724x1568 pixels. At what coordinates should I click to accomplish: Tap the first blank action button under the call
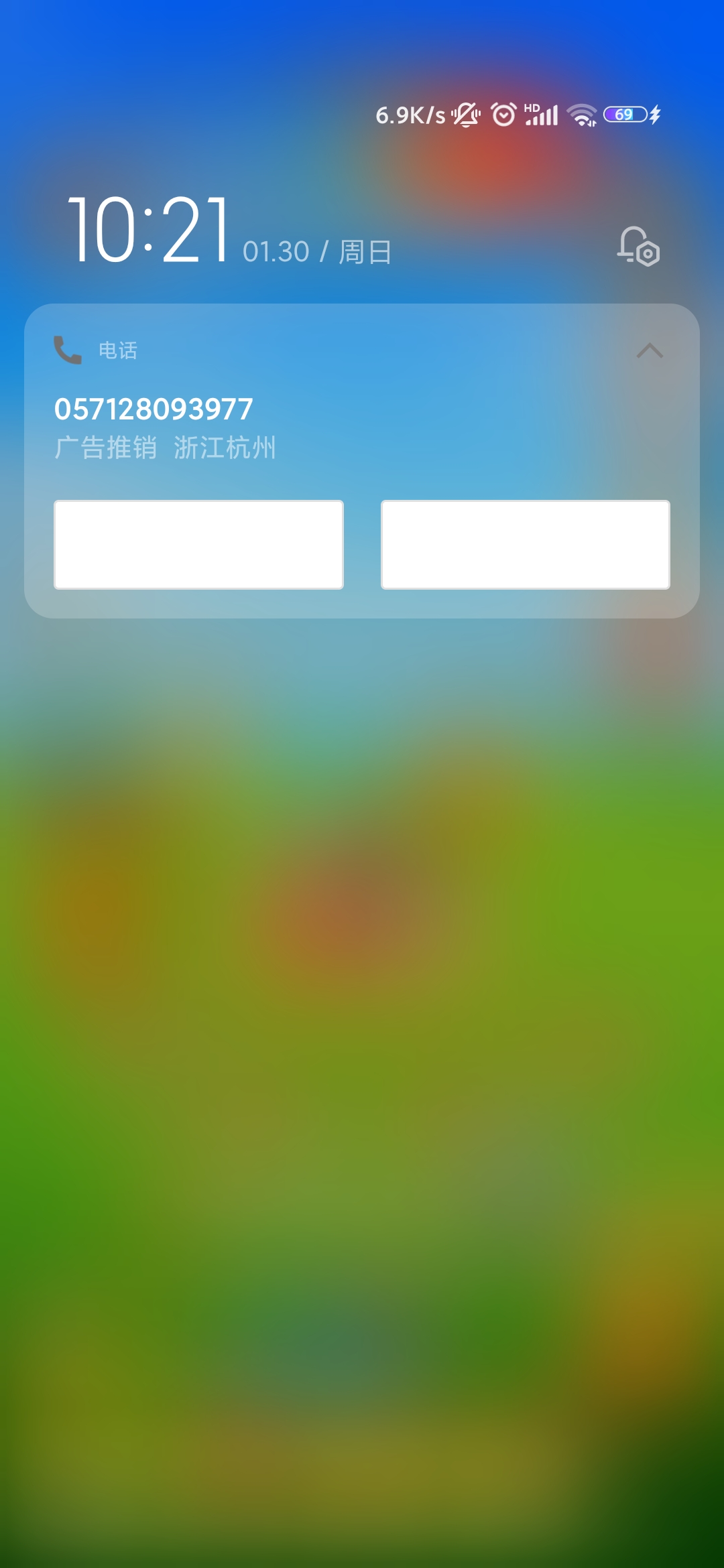pyautogui.click(x=198, y=545)
